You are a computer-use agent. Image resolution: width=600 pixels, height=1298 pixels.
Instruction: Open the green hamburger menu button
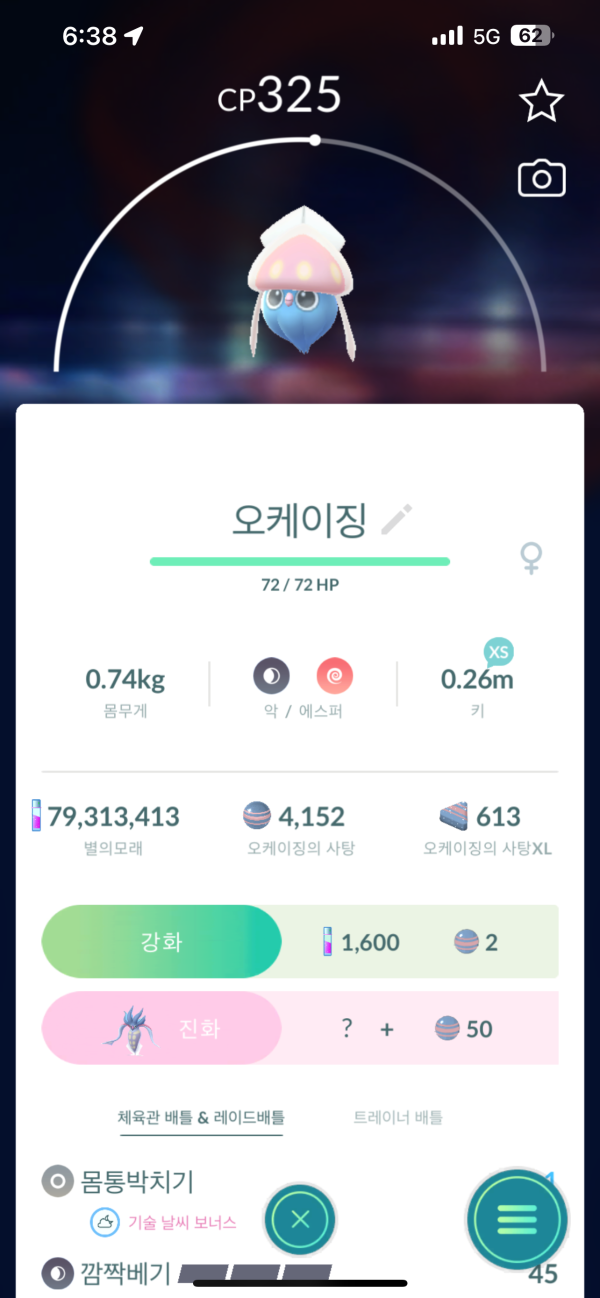(x=517, y=1219)
